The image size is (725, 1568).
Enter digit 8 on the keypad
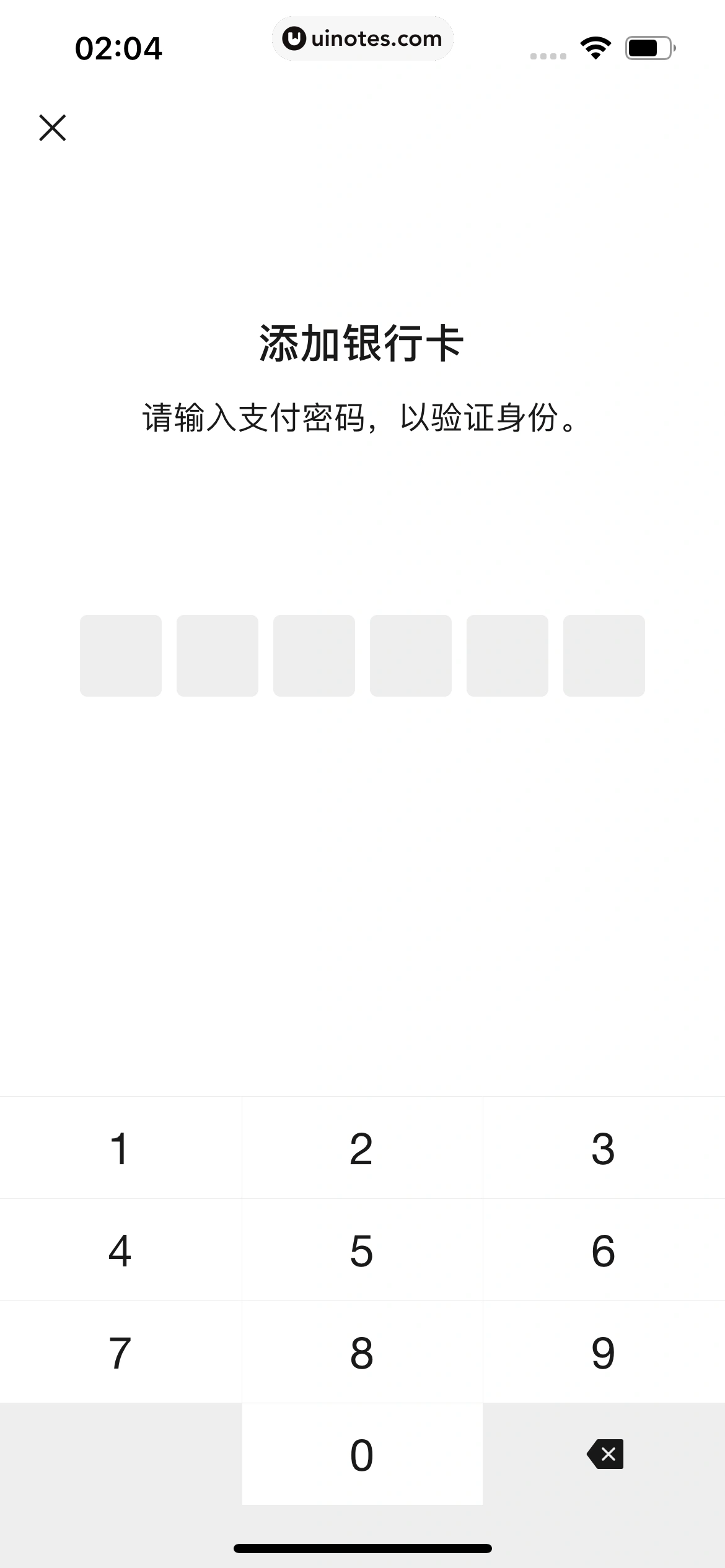click(x=362, y=1352)
